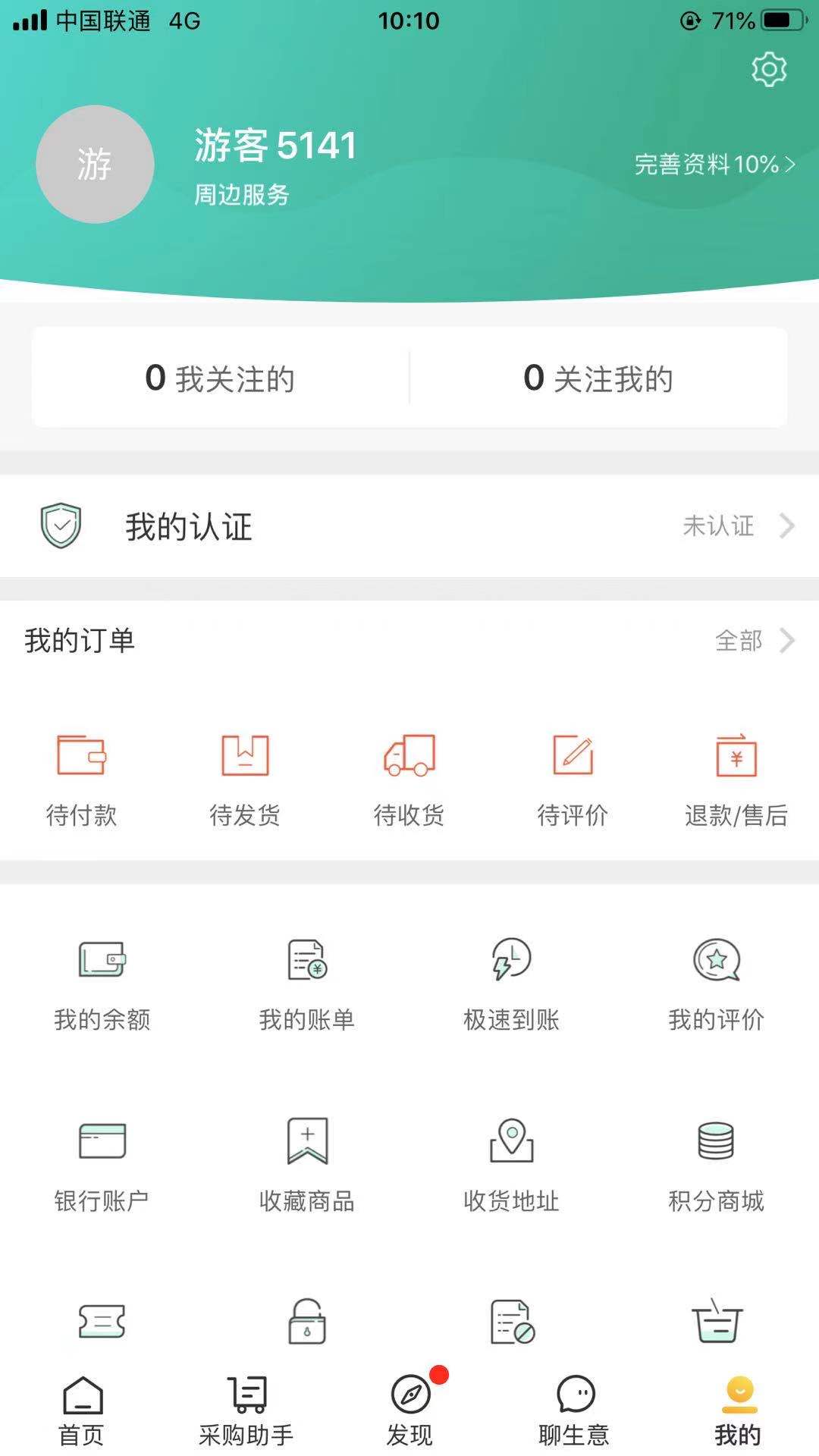Image resolution: width=819 pixels, height=1456 pixels.
Task: Open the 游 profile avatar
Action: 95,165
